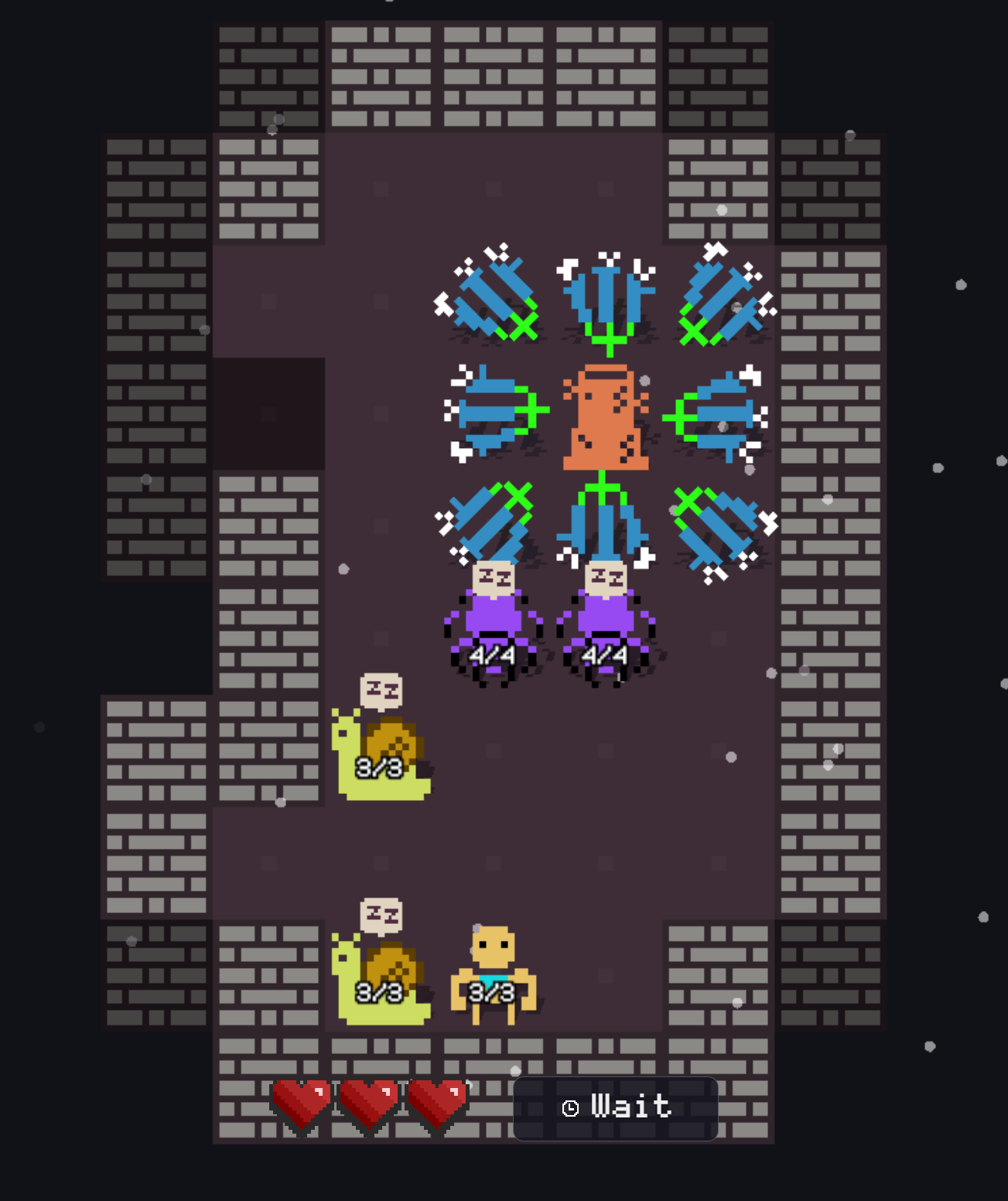The image size is (1008, 1201).
Task: Tap the Wait button
Action: [616, 1107]
